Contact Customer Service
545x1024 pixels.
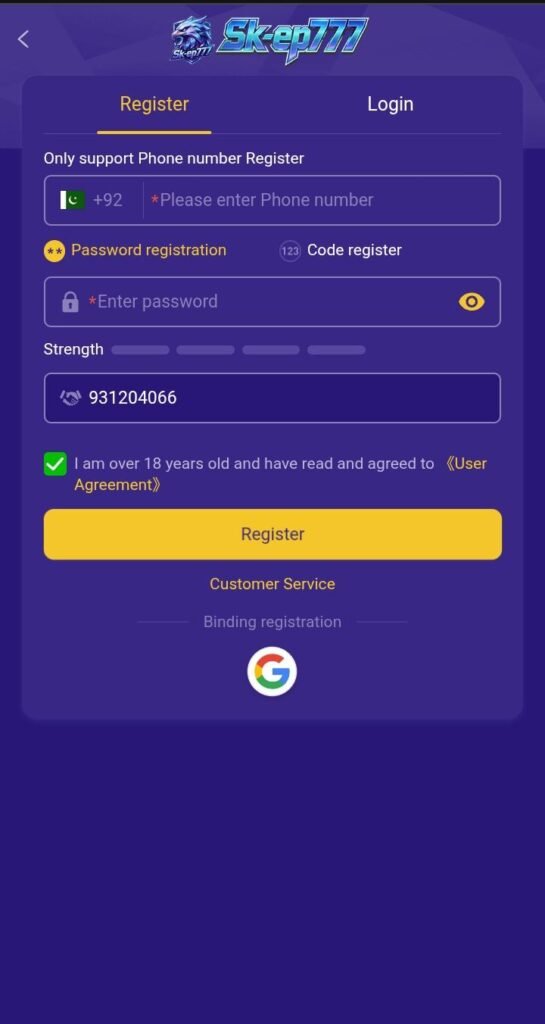(272, 584)
